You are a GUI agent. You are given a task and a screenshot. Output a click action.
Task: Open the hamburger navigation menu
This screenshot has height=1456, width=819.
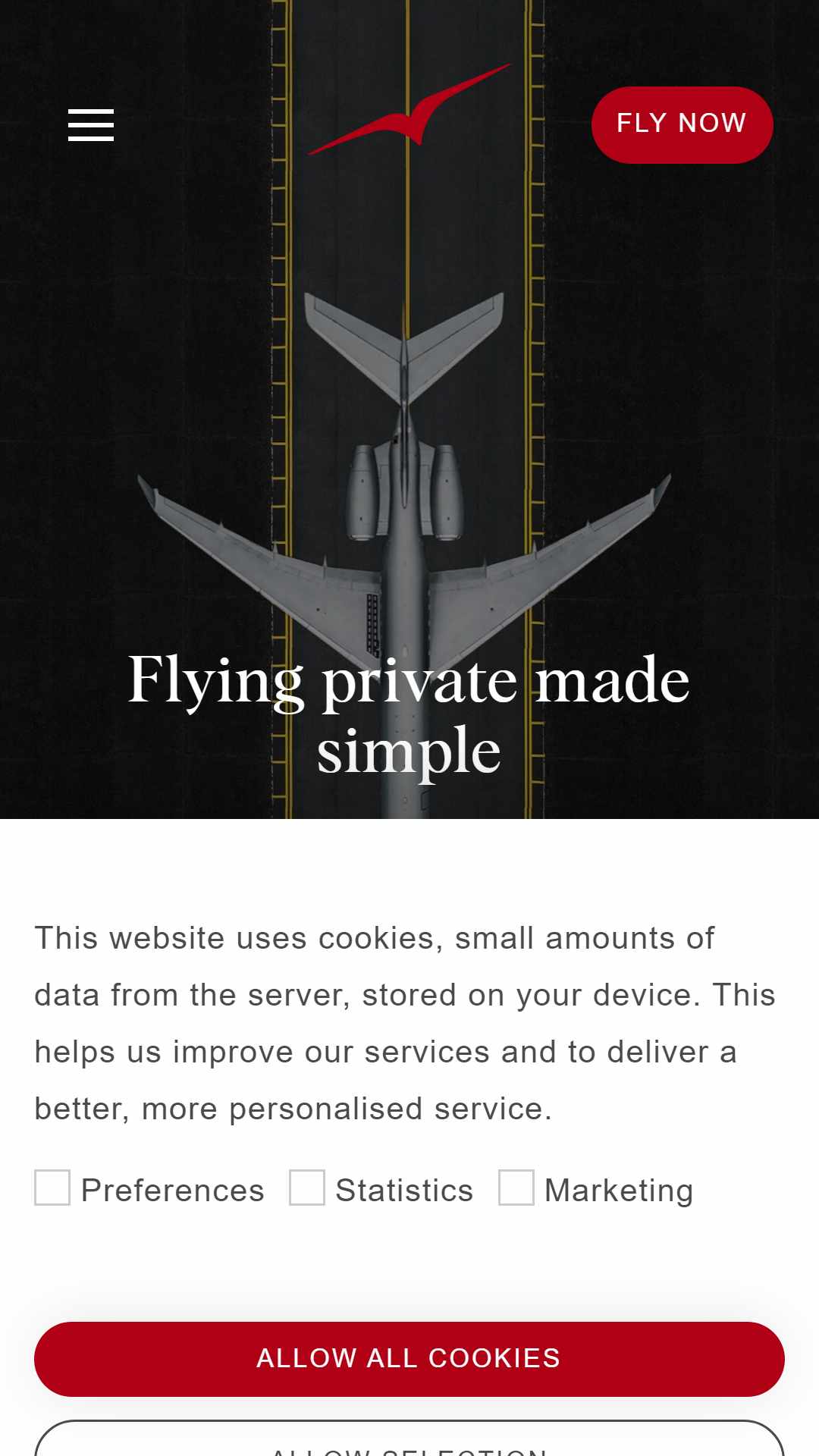91,125
